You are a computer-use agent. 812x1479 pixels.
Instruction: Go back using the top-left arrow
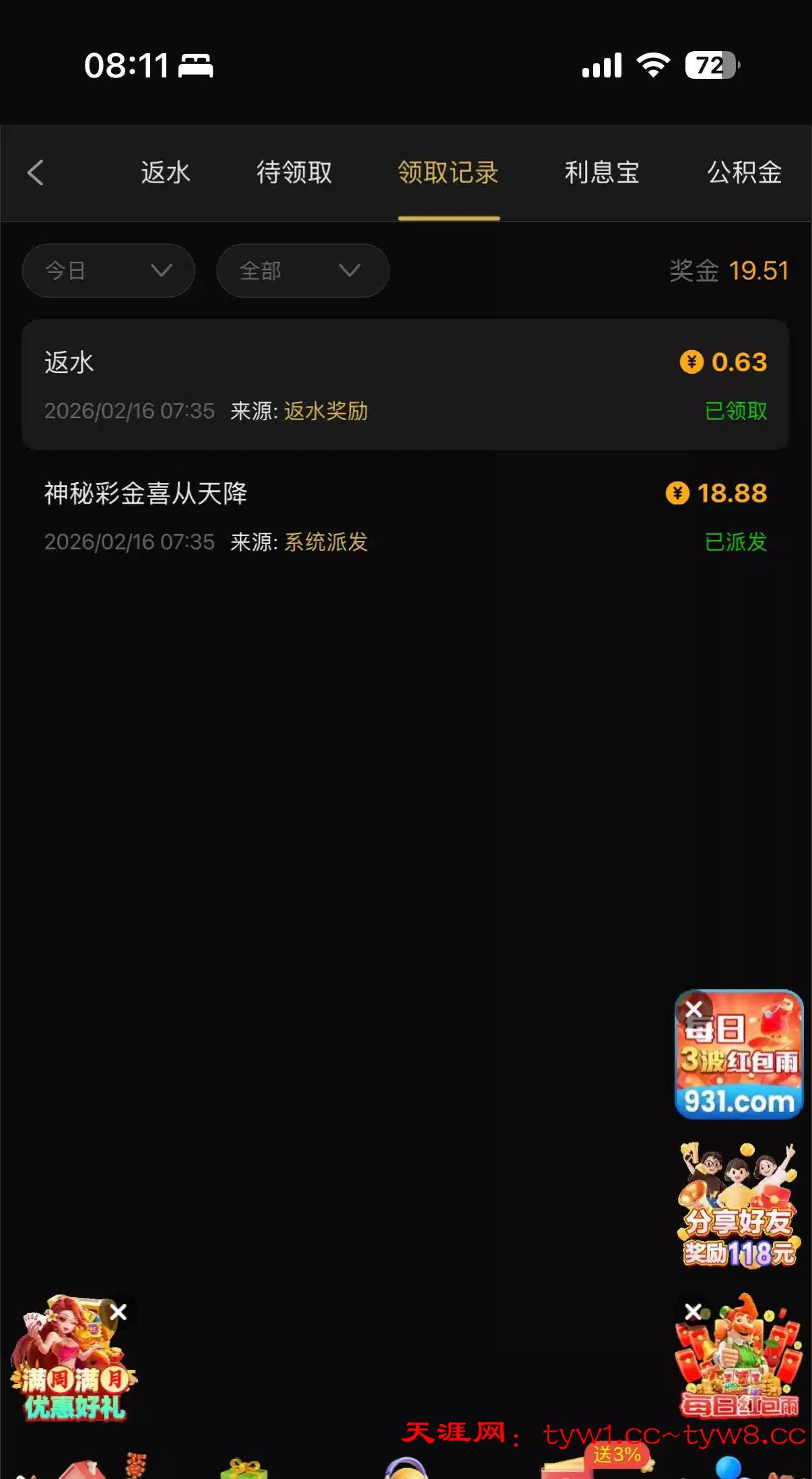pyautogui.click(x=36, y=172)
